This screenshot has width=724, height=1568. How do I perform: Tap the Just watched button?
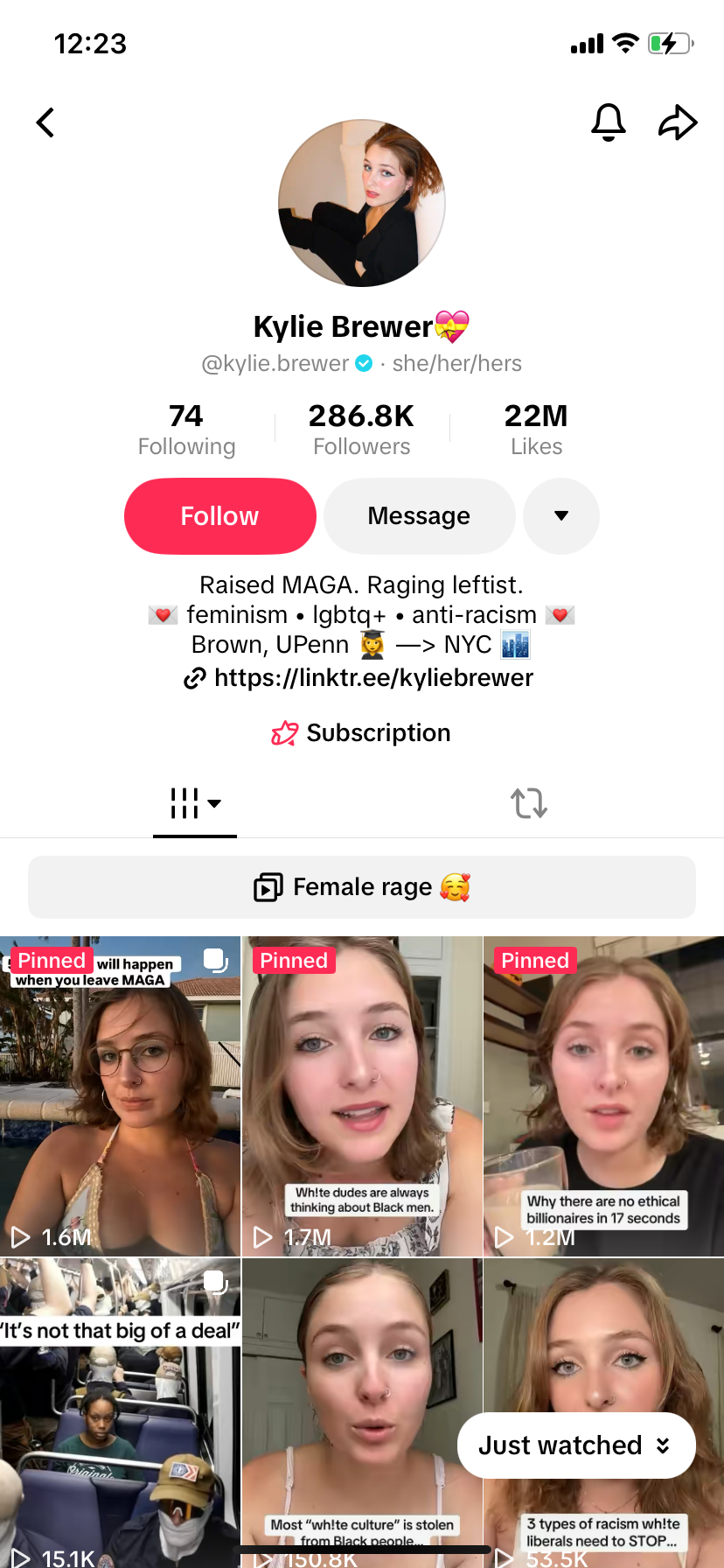point(576,1445)
